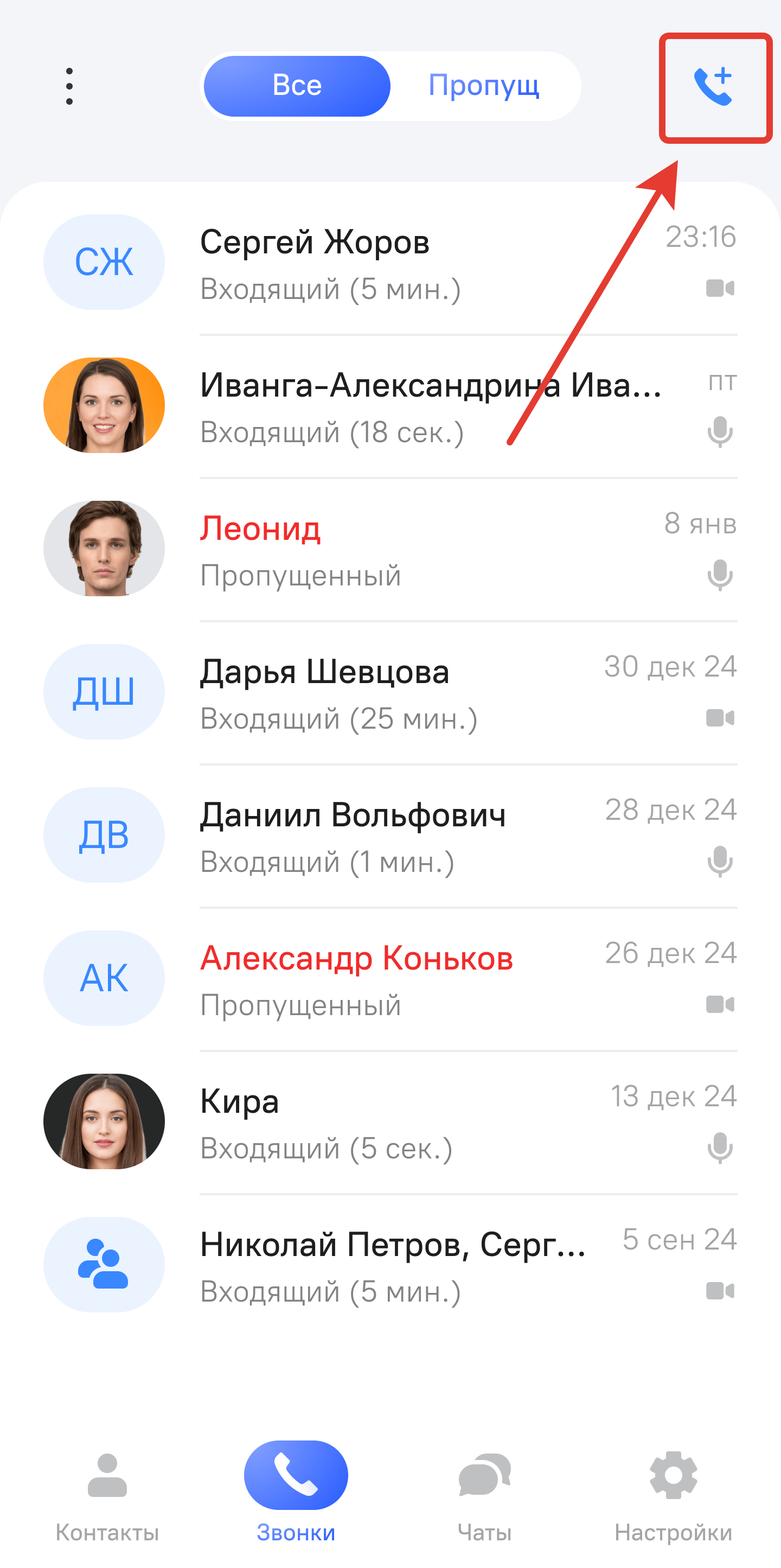Viewport: 781px width, 1568px height.
Task: Show only Пропущ missed calls
Action: pyautogui.click(x=484, y=86)
